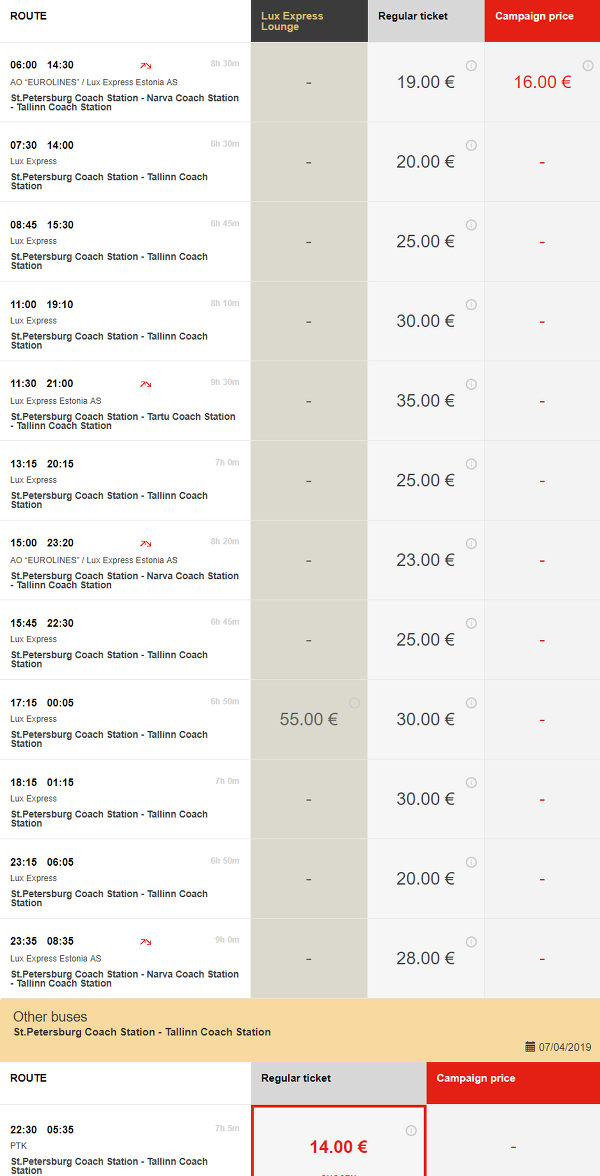This screenshot has width=600, height=1176.
Task: Select the 18:15 regular ticket for 30.00 €
Action: 426,800
